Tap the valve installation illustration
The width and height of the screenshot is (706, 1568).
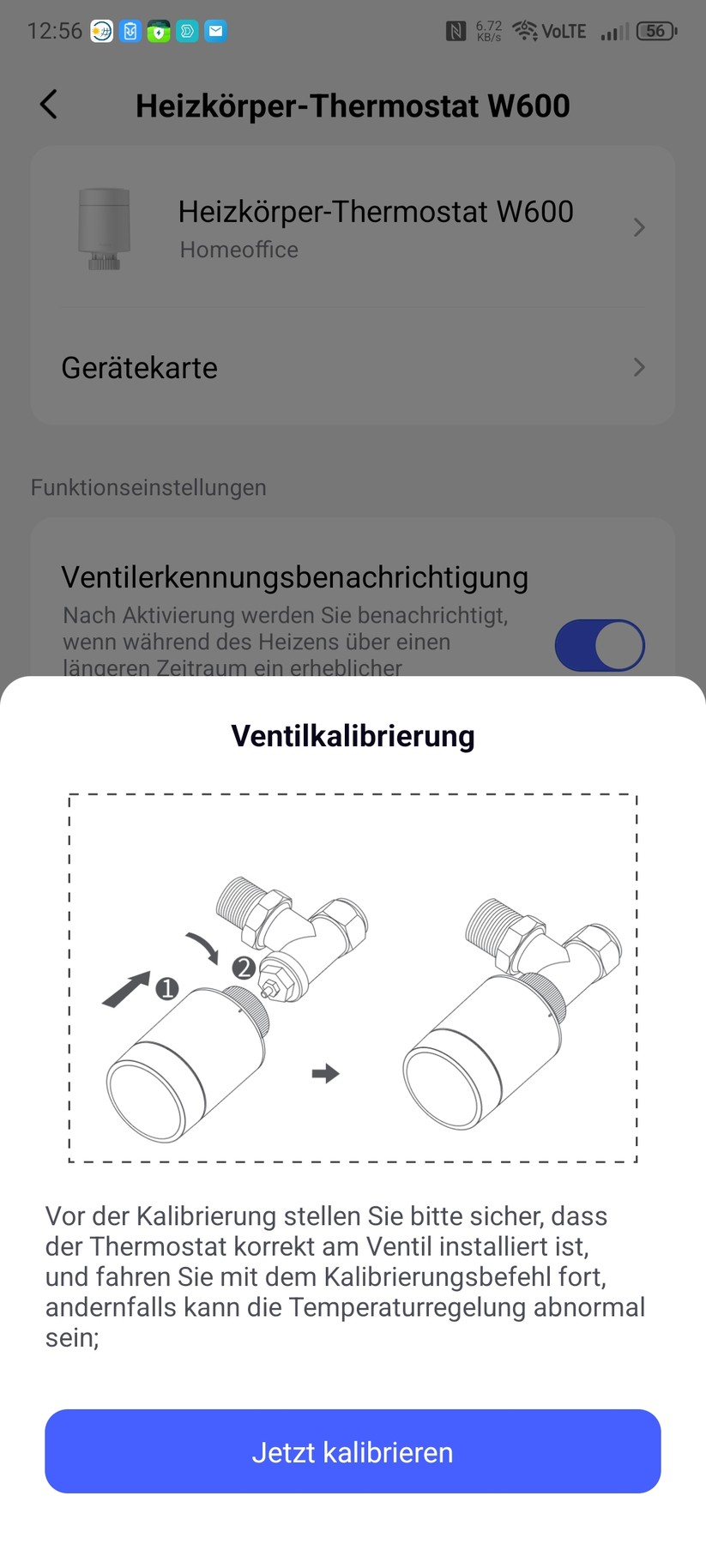(x=353, y=978)
